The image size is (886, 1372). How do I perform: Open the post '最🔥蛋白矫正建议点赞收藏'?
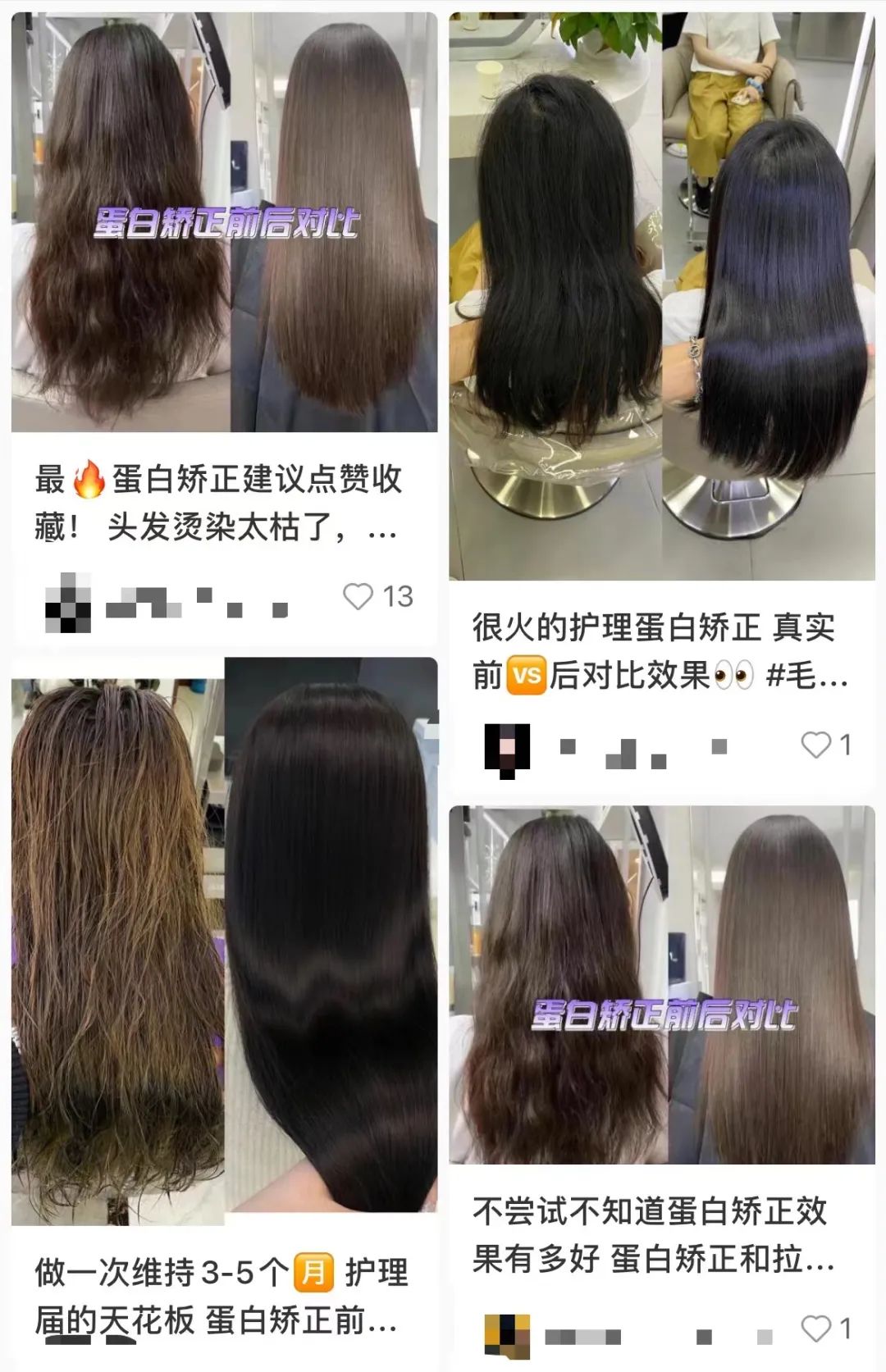point(223,221)
